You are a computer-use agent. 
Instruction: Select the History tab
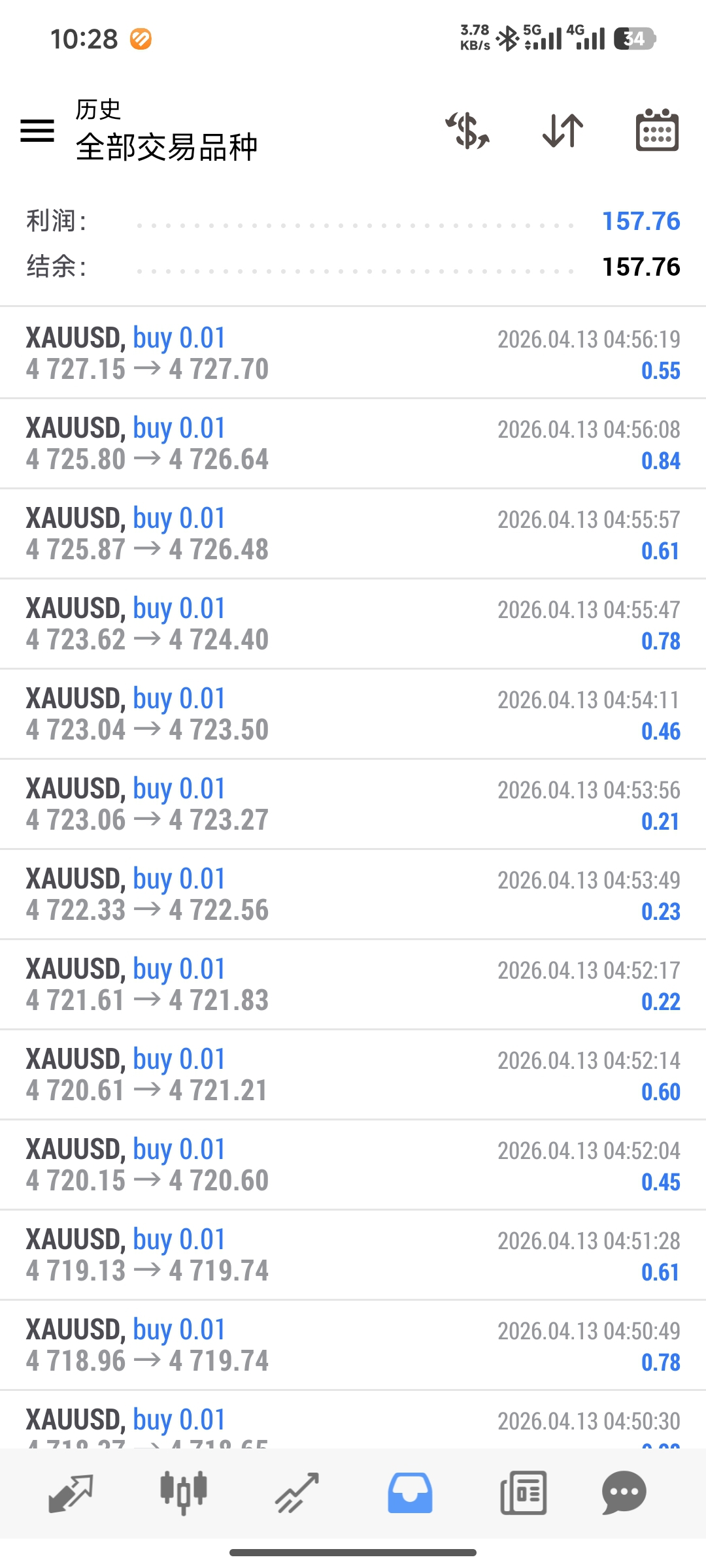pos(410,1494)
